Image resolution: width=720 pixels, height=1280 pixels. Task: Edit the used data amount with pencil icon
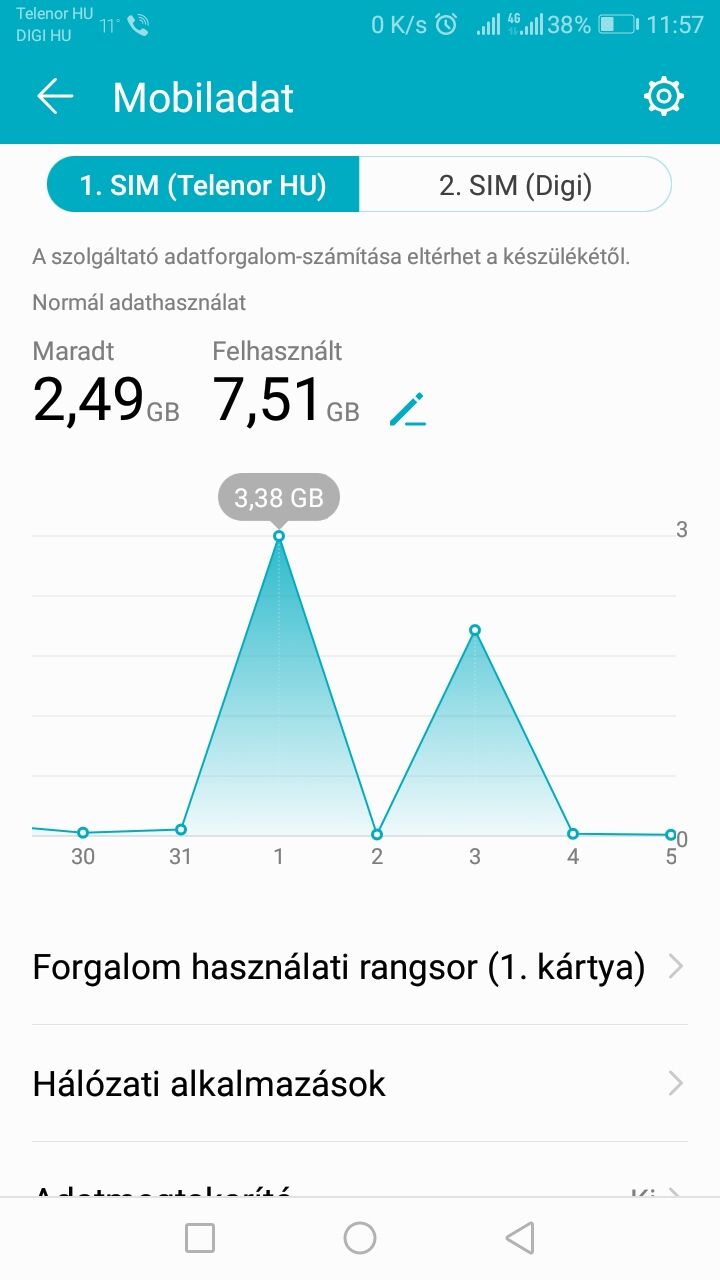[x=408, y=410]
